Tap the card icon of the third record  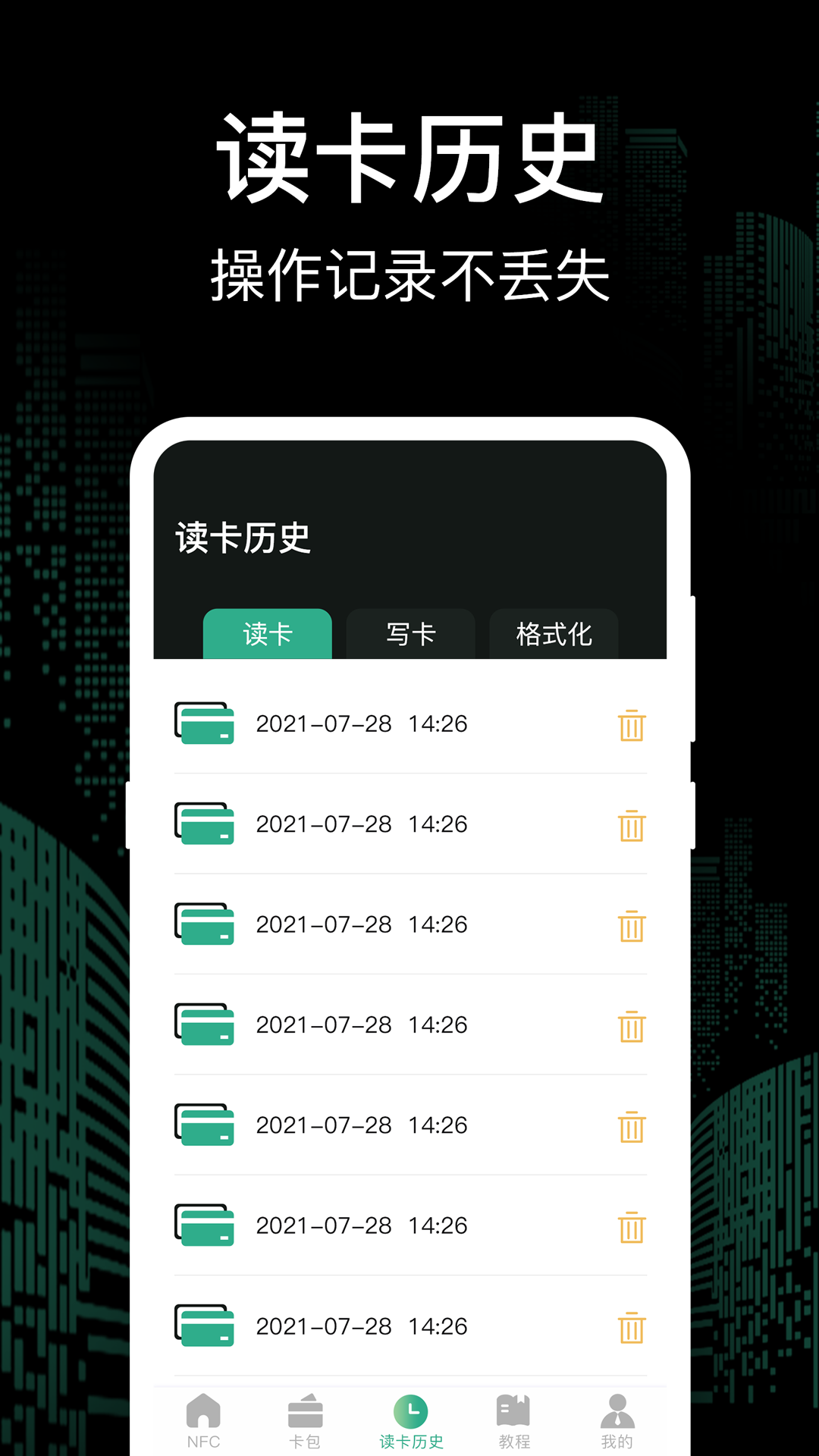pyautogui.click(x=205, y=926)
